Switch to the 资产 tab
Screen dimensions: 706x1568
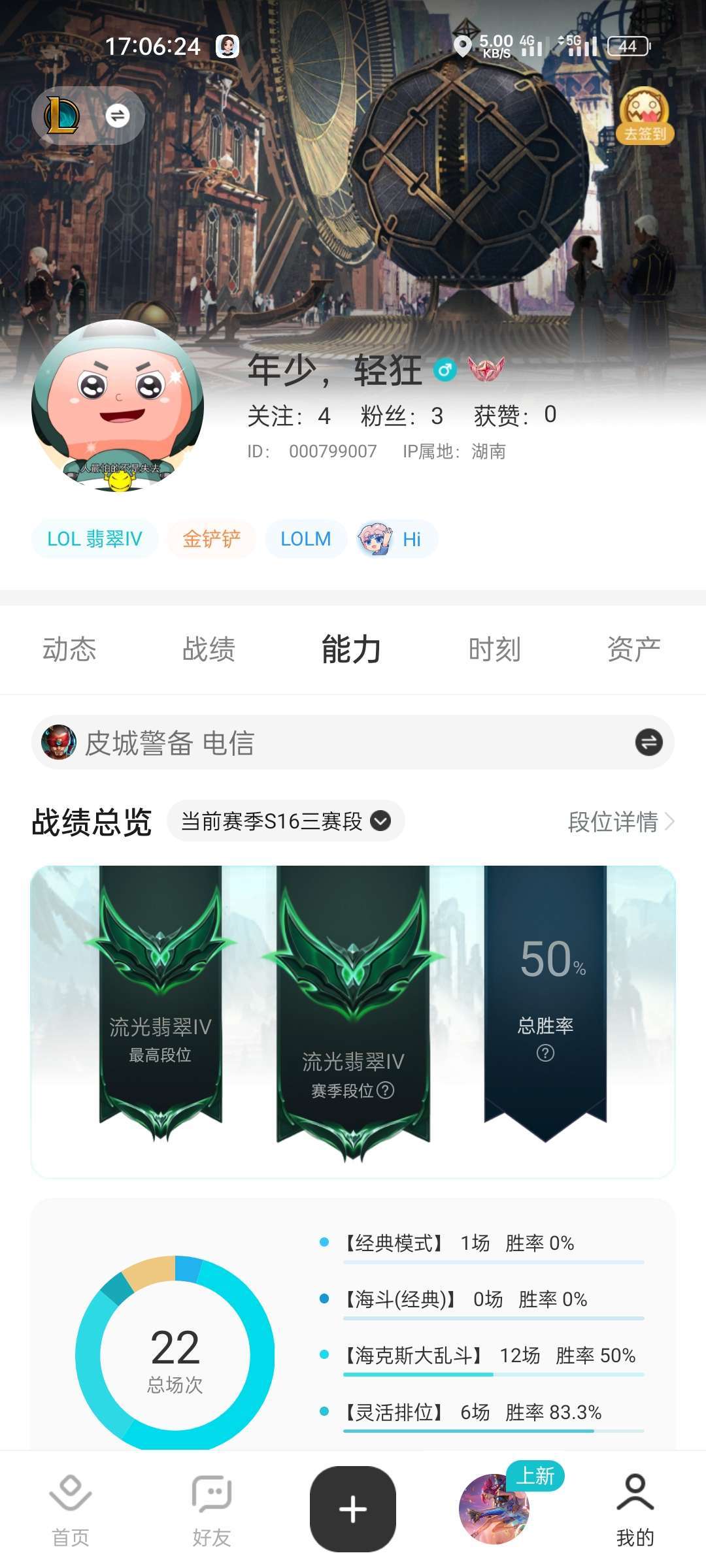[634, 649]
